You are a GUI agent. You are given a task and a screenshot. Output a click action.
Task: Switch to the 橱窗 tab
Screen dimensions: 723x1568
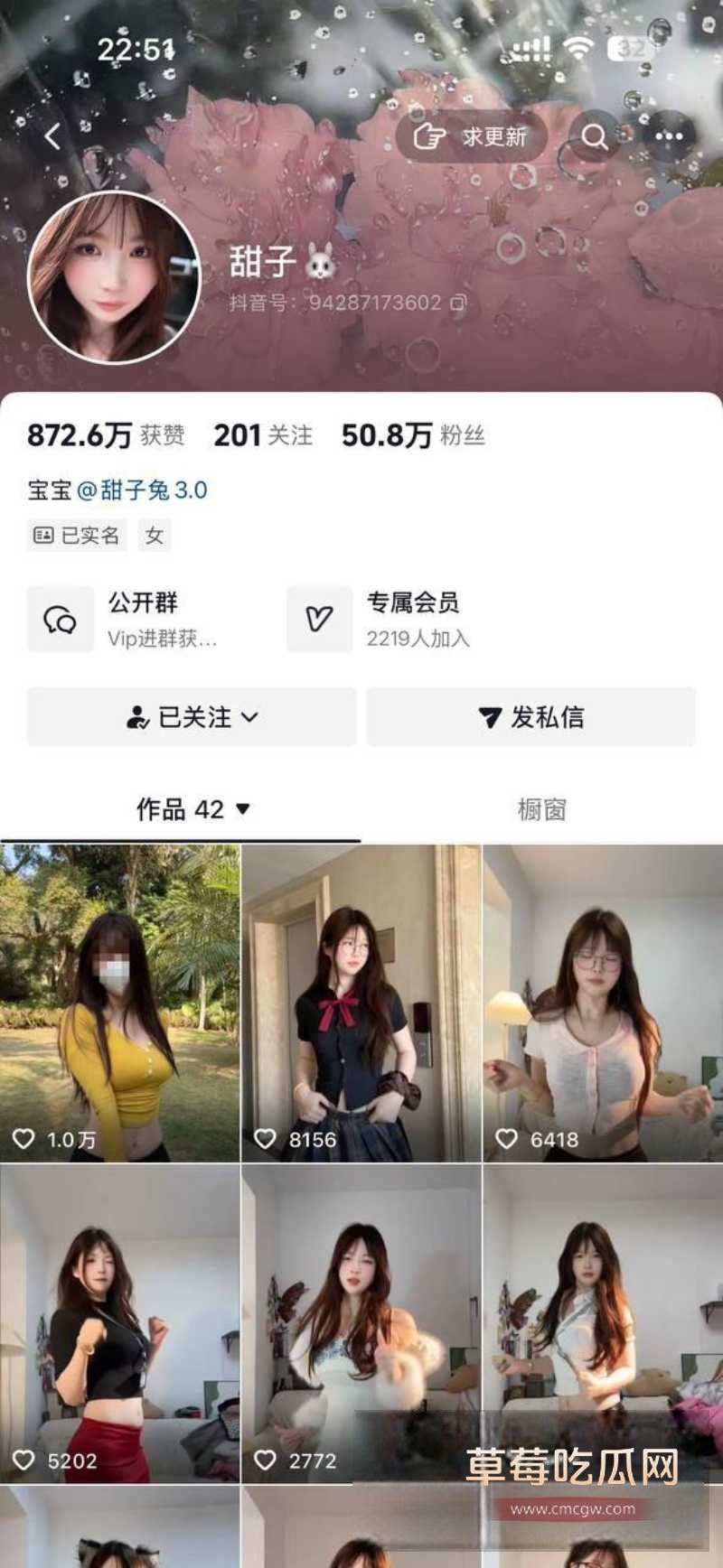tap(542, 810)
